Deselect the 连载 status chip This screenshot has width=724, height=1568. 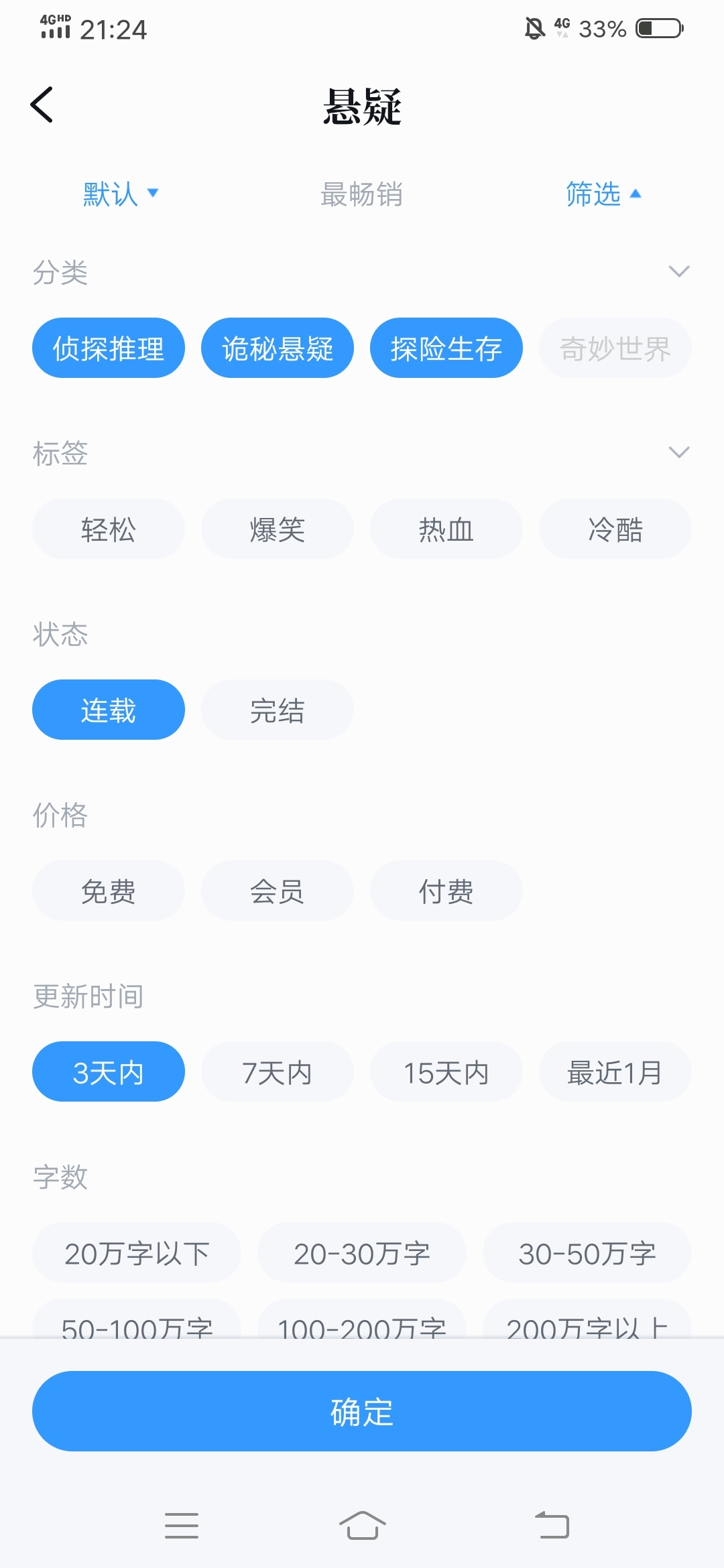pos(109,710)
